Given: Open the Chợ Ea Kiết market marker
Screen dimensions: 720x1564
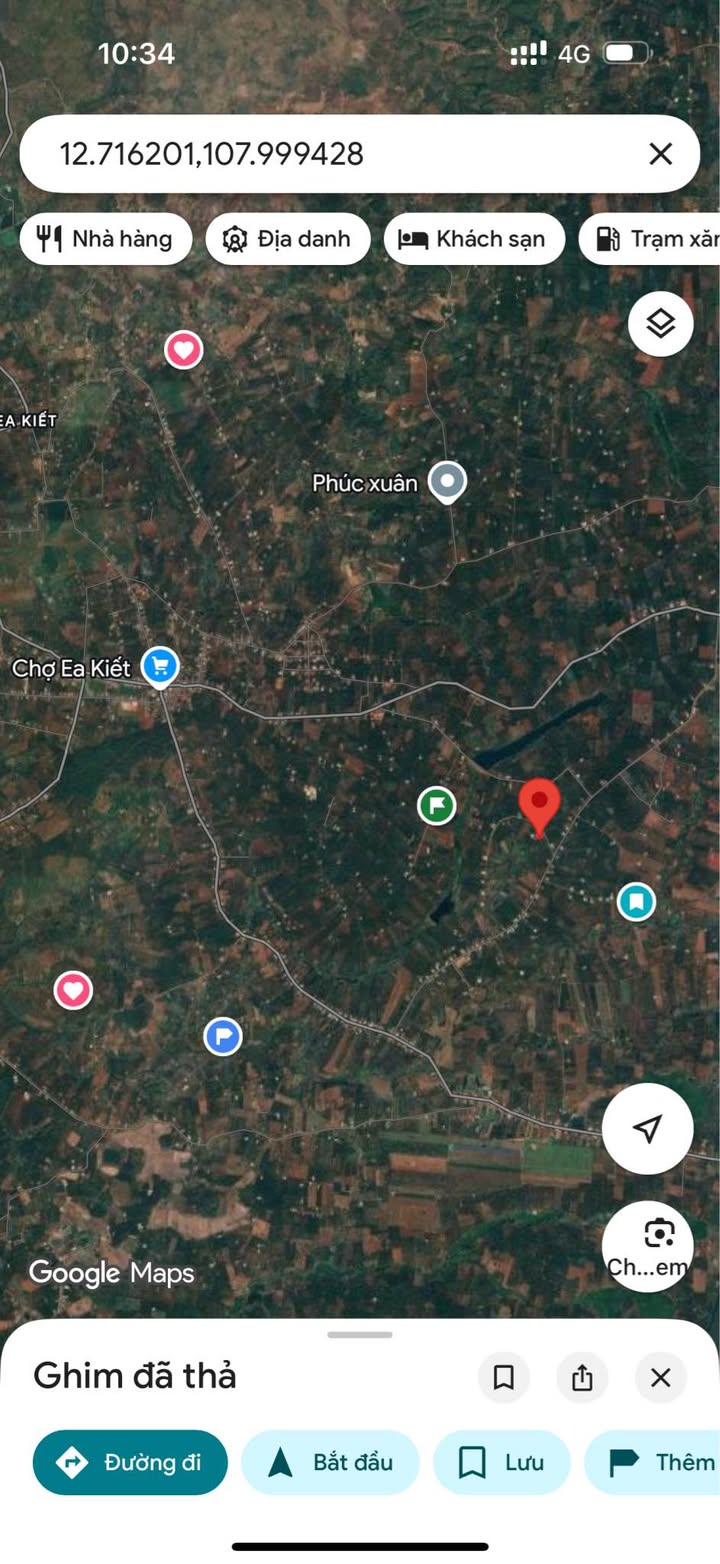Looking at the screenshot, I should pyautogui.click(x=160, y=666).
